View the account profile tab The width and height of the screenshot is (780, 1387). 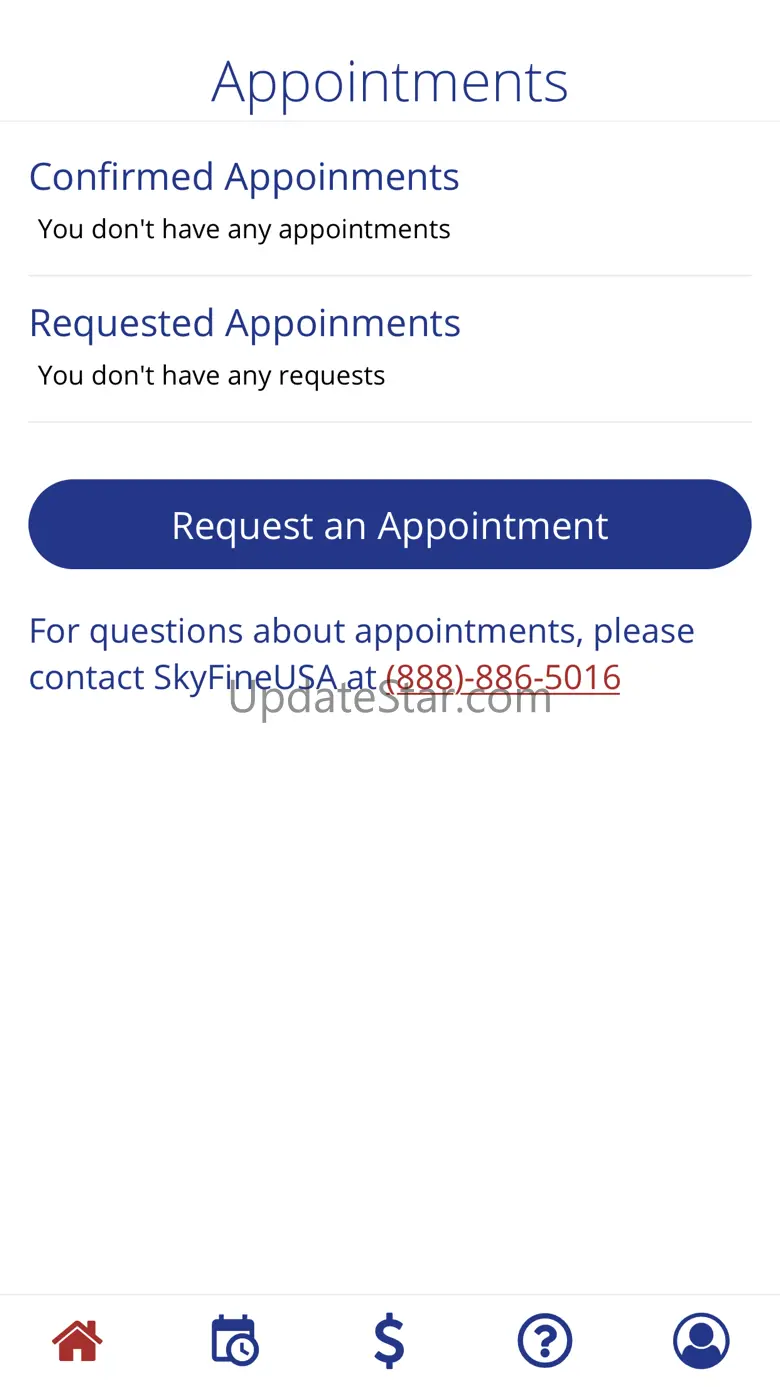point(701,1340)
